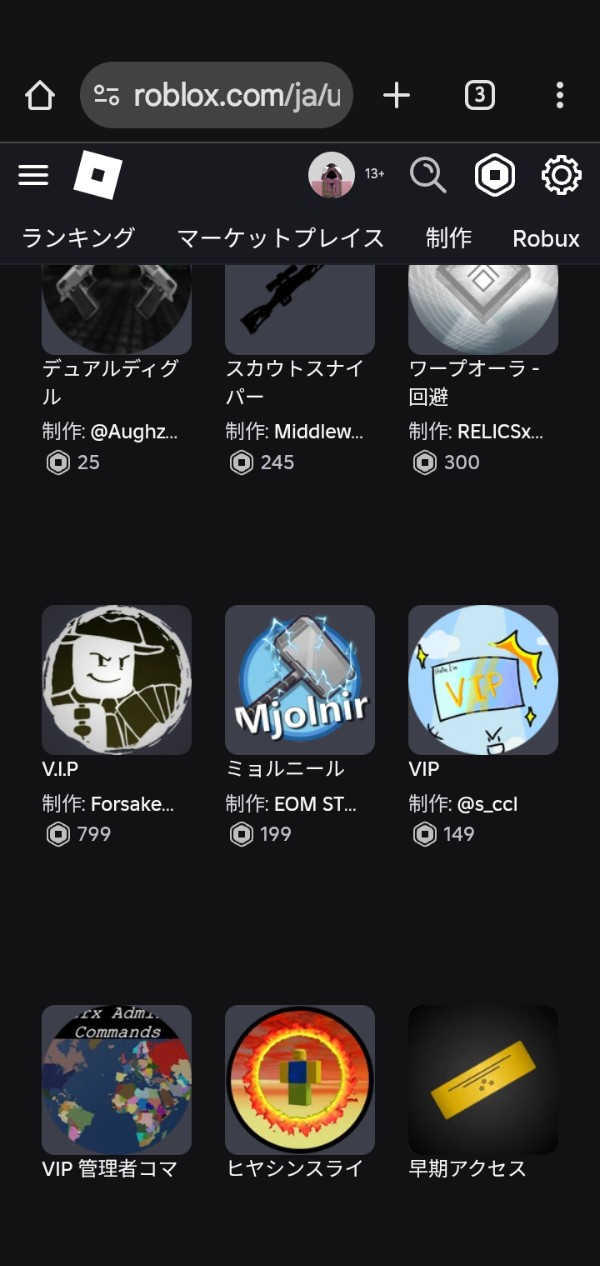
Task: View the 早期アクセス pass
Action: 483,1080
